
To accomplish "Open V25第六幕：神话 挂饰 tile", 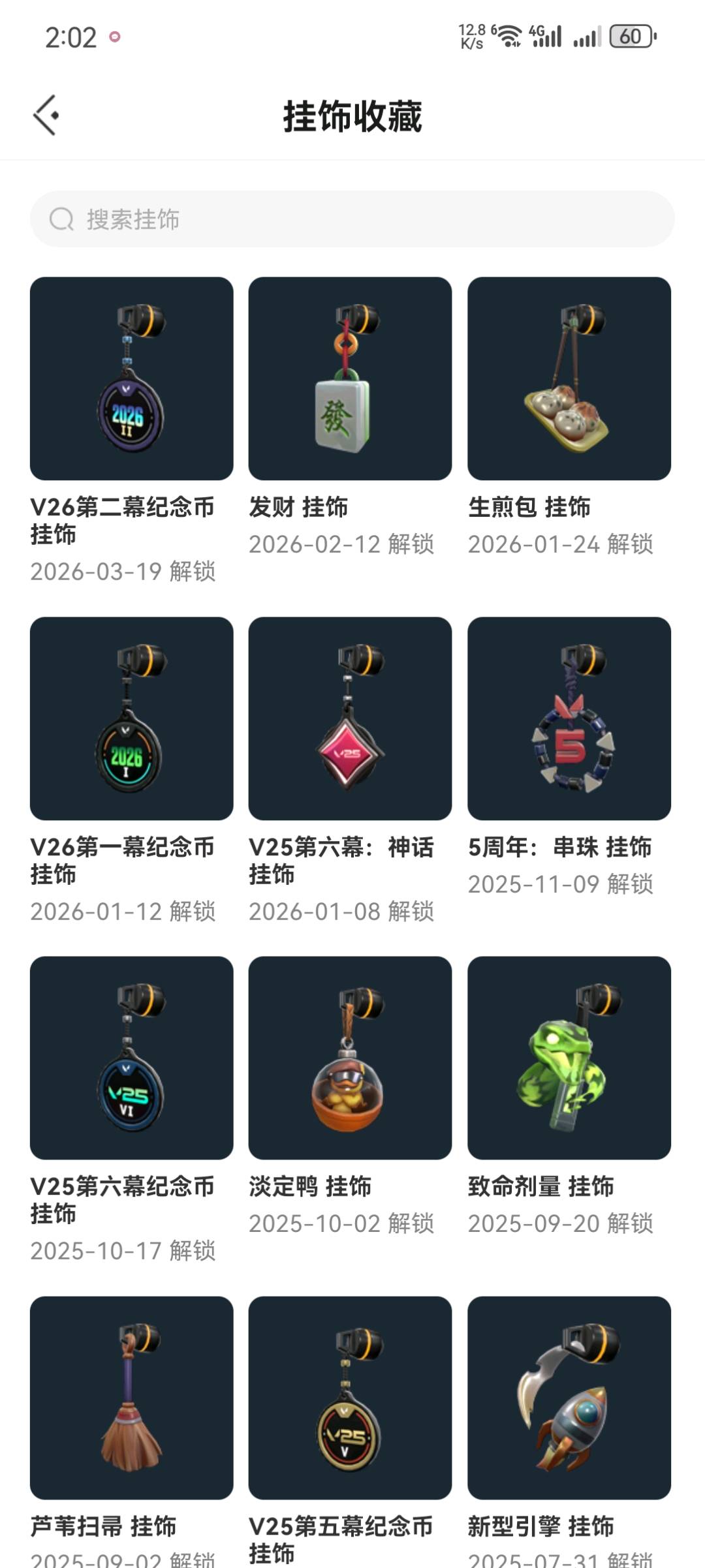I will pyautogui.click(x=350, y=718).
